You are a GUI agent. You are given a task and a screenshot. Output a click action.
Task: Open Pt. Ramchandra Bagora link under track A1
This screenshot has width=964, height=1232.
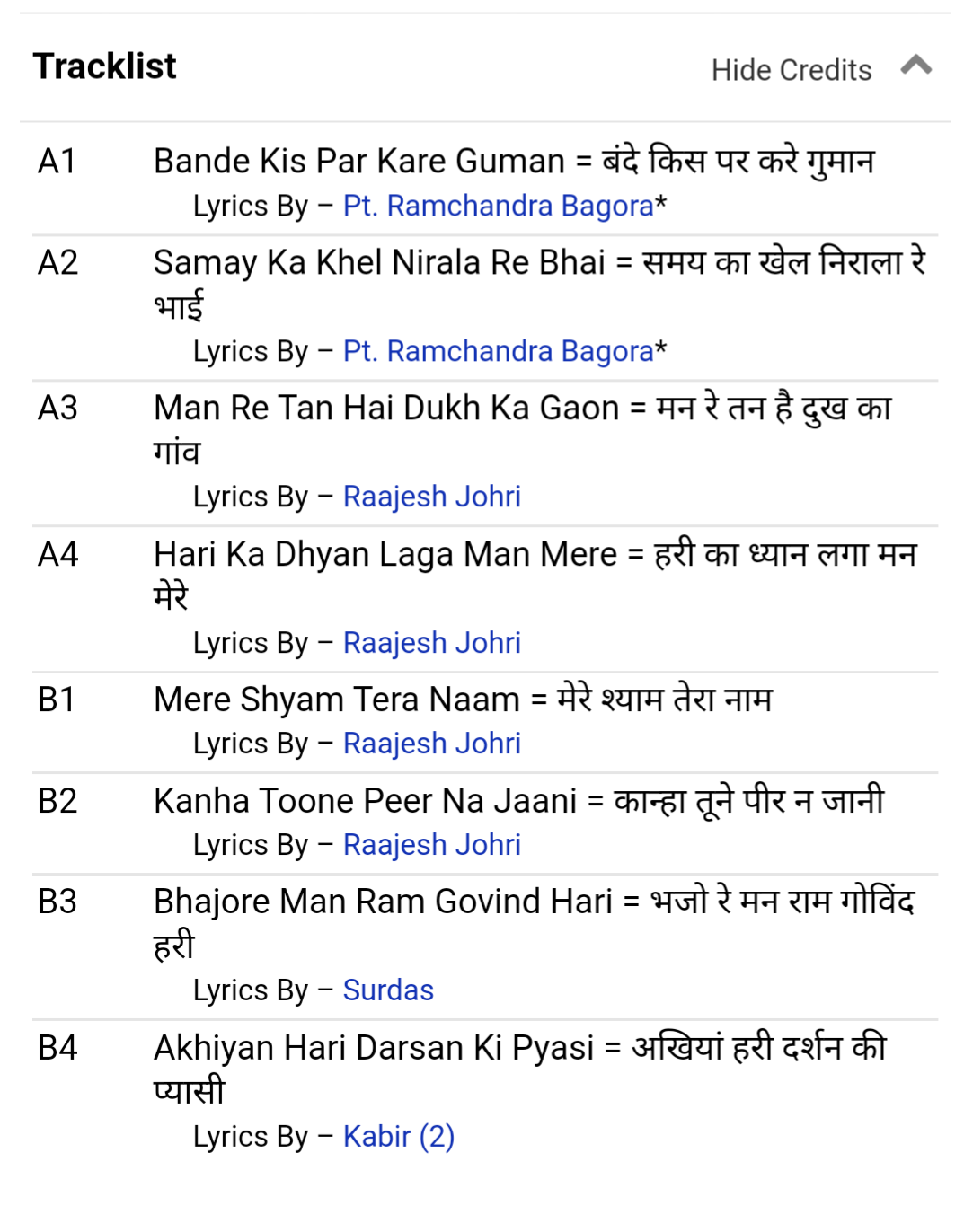tap(498, 206)
